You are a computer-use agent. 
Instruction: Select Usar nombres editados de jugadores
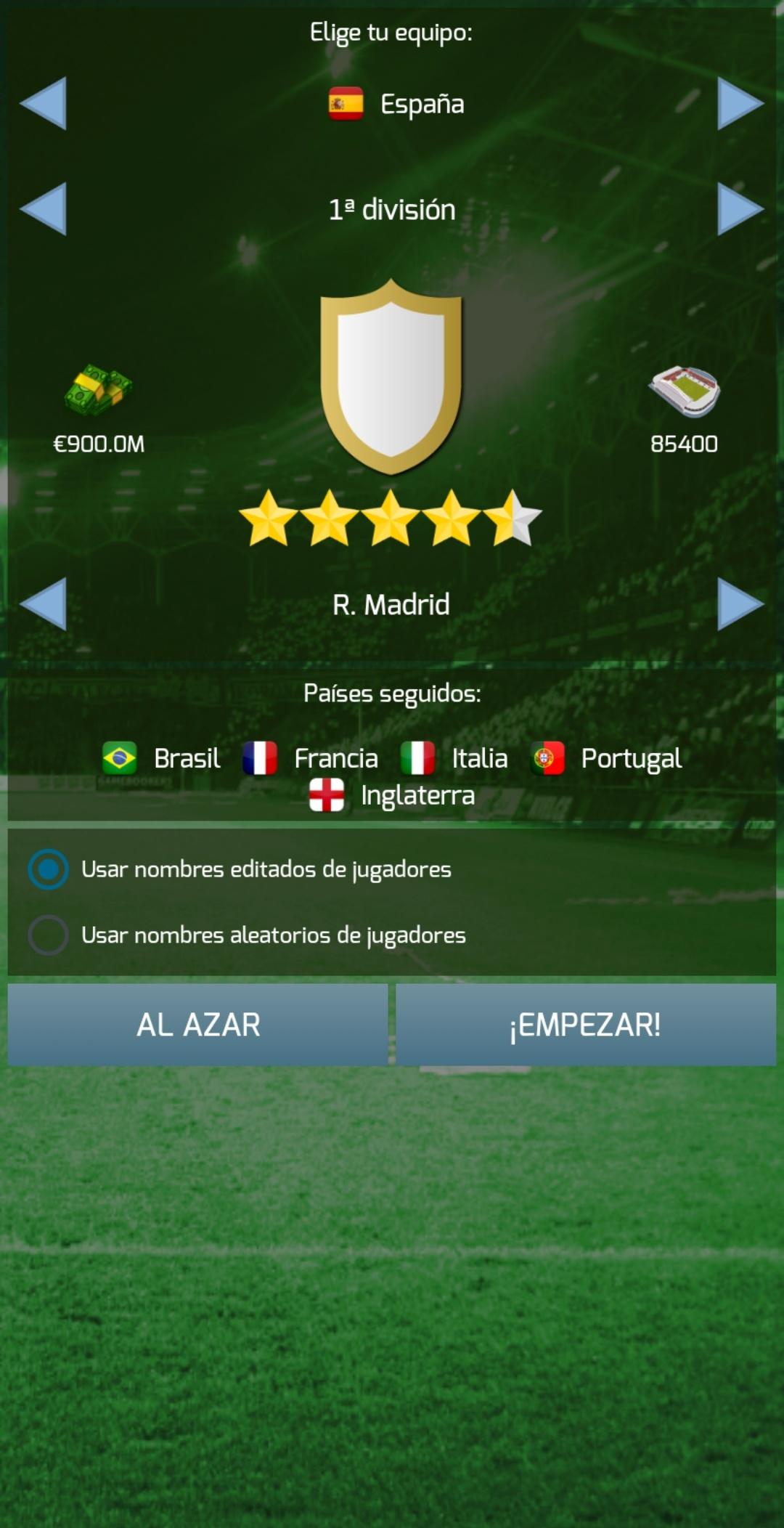click(x=49, y=869)
